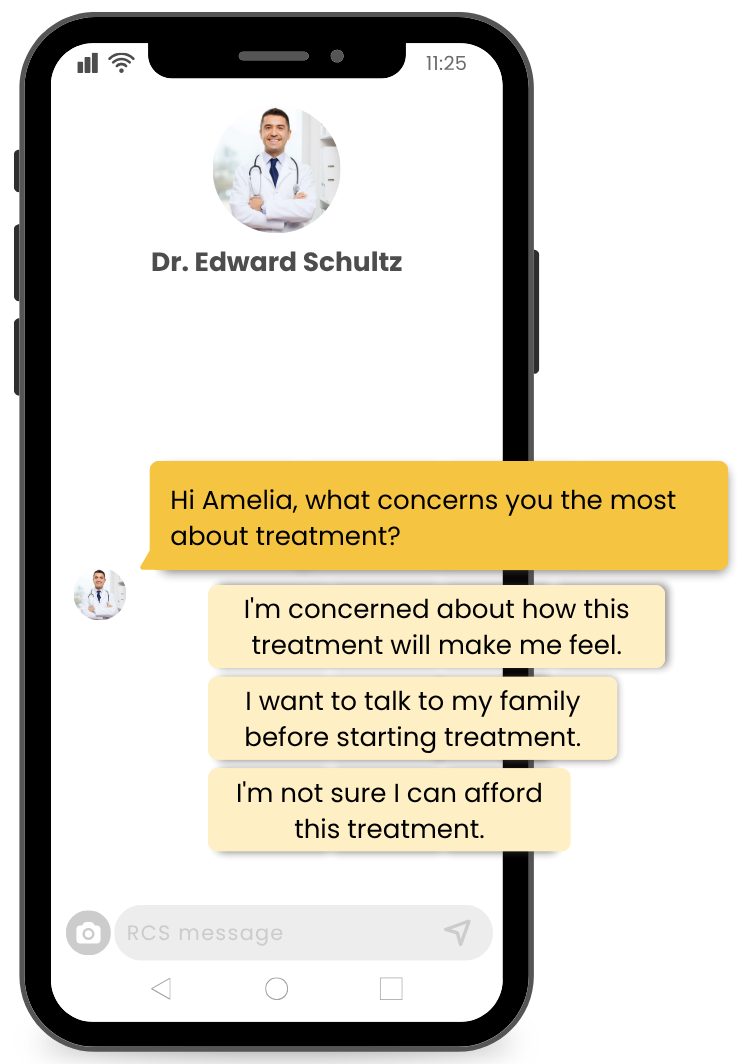
Task: Select the yellow message bubble from the doctor
Action: point(435,516)
